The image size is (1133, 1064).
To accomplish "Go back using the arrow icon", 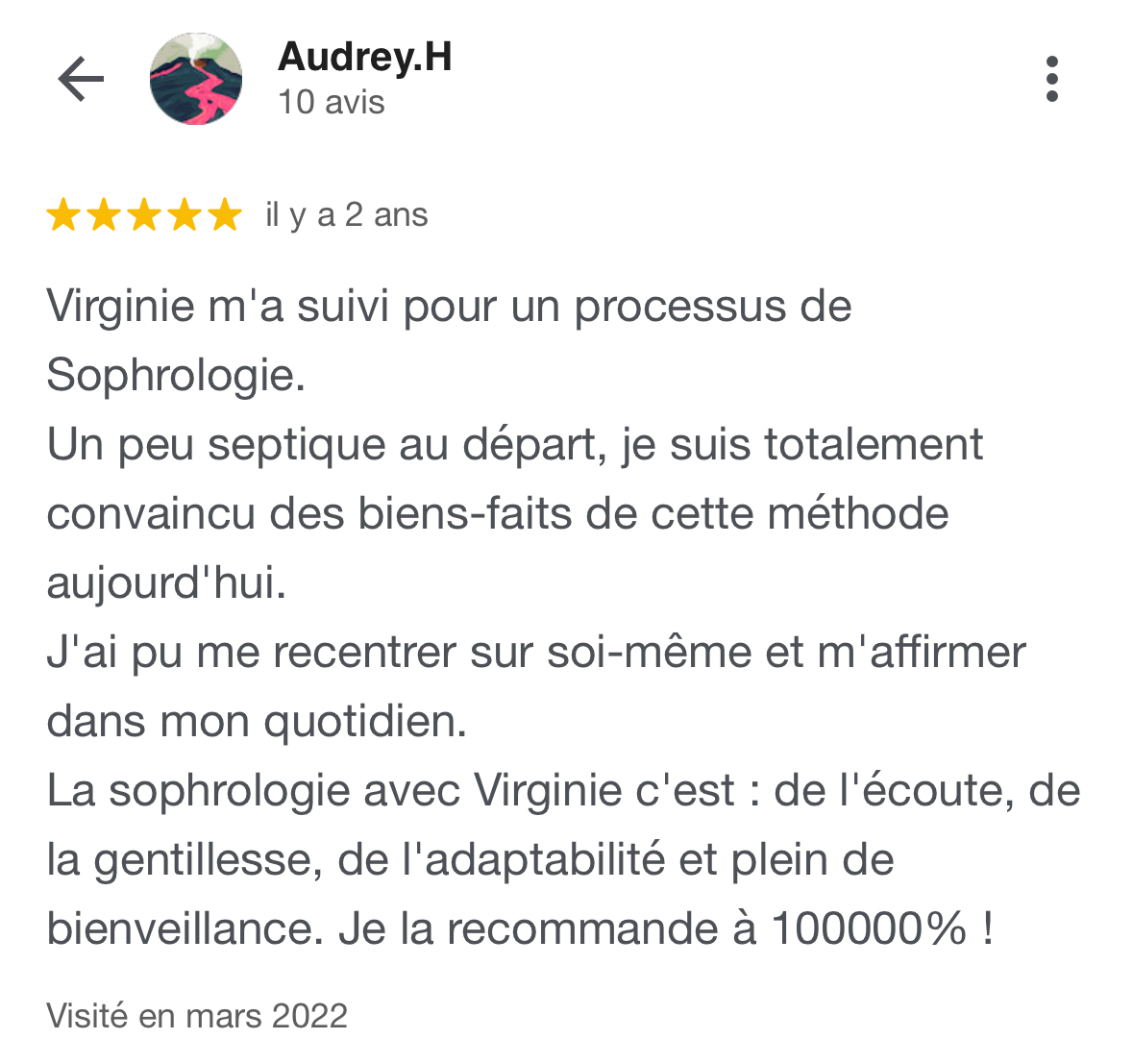I will [81, 79].
